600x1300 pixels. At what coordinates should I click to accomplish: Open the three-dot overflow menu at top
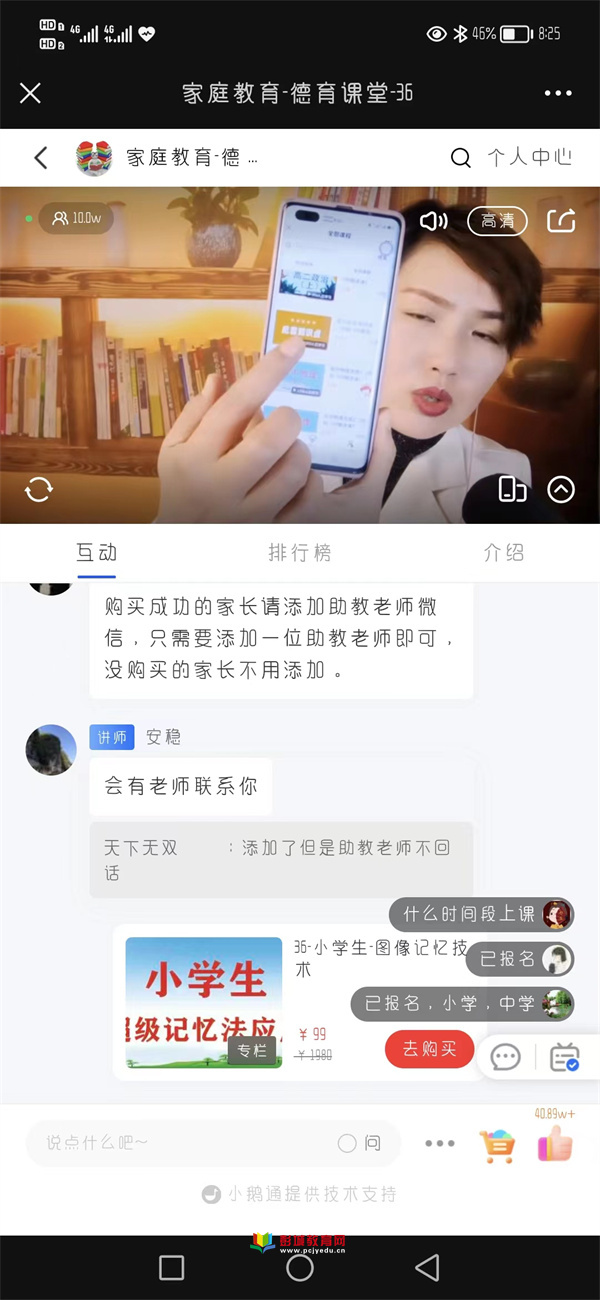click(558, 93)
